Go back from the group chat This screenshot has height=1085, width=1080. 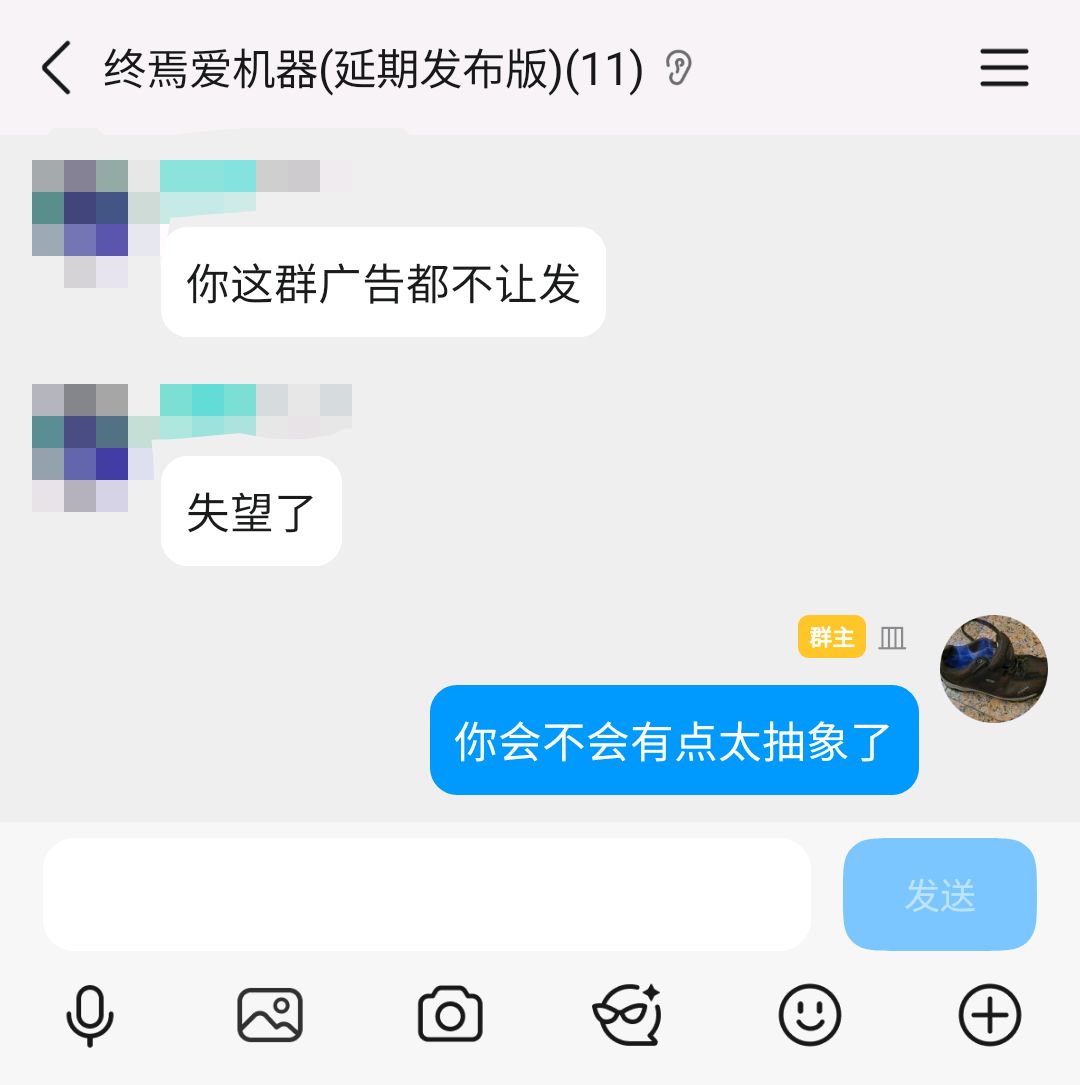57,69
